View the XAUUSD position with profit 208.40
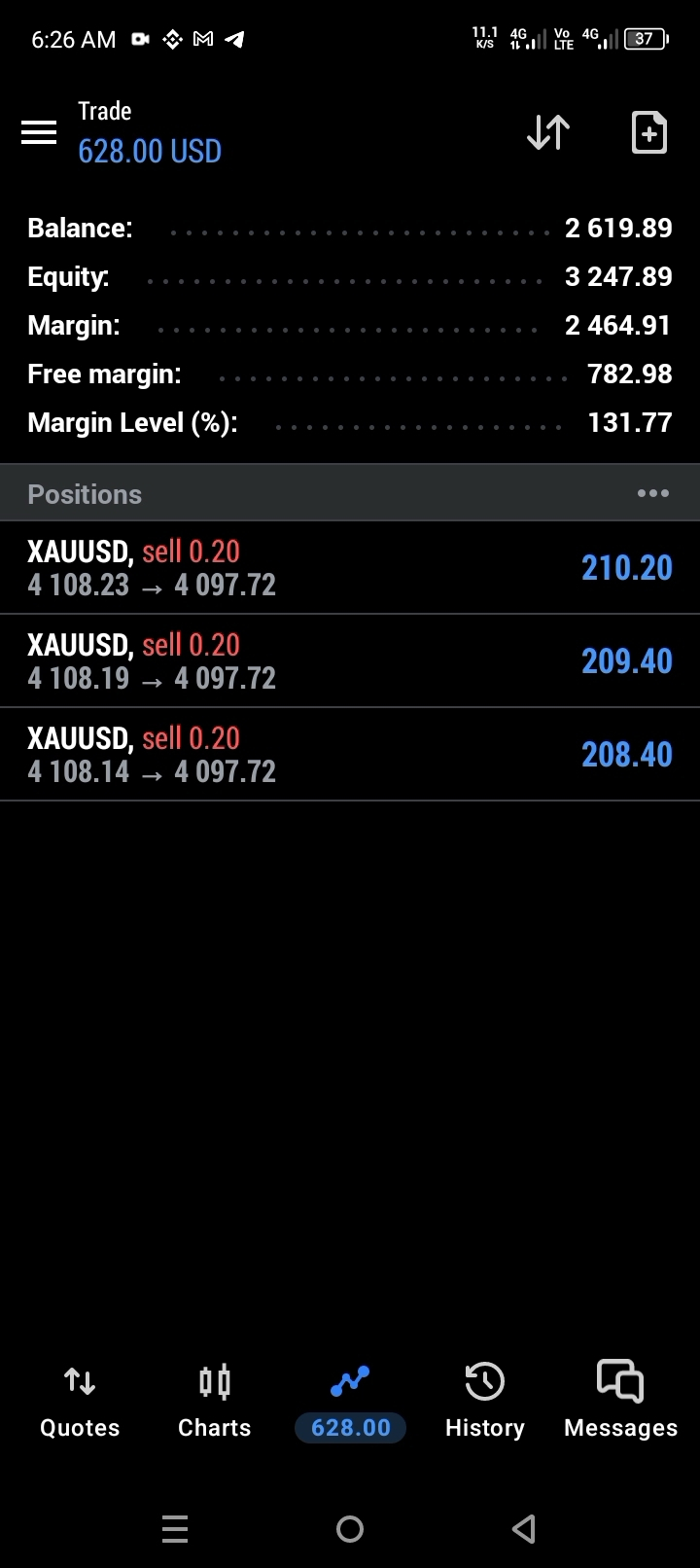 coord(350,754)
